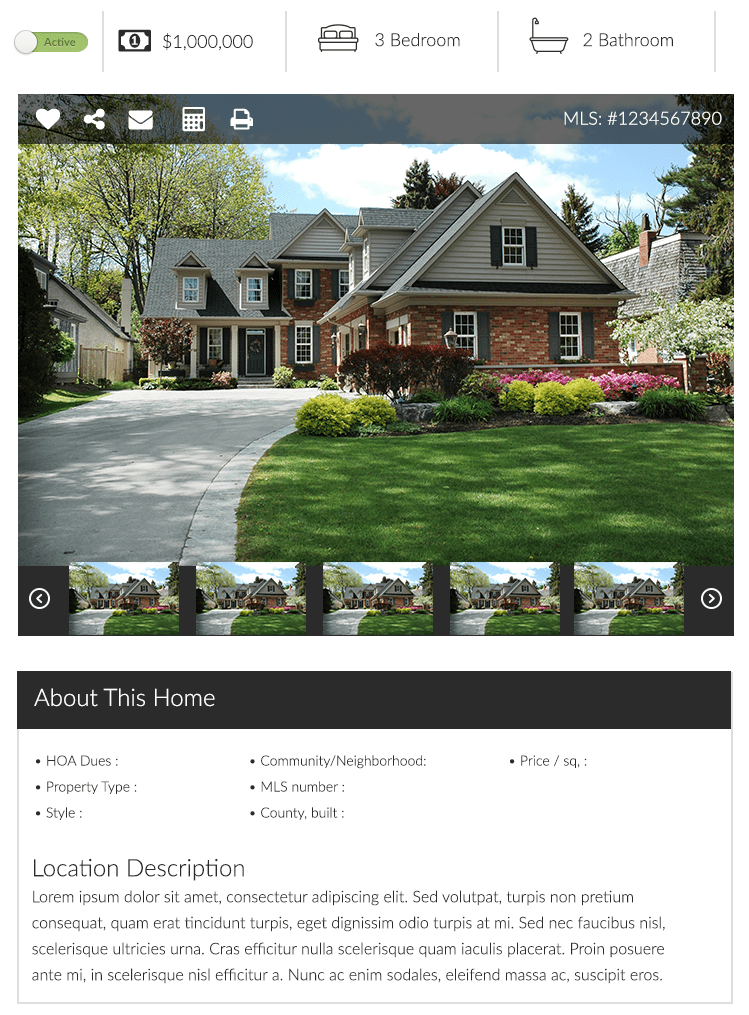This screenshot has width=749, height=1015.
Task: Email this listing via envelope icon
Action: coord(141,119)
